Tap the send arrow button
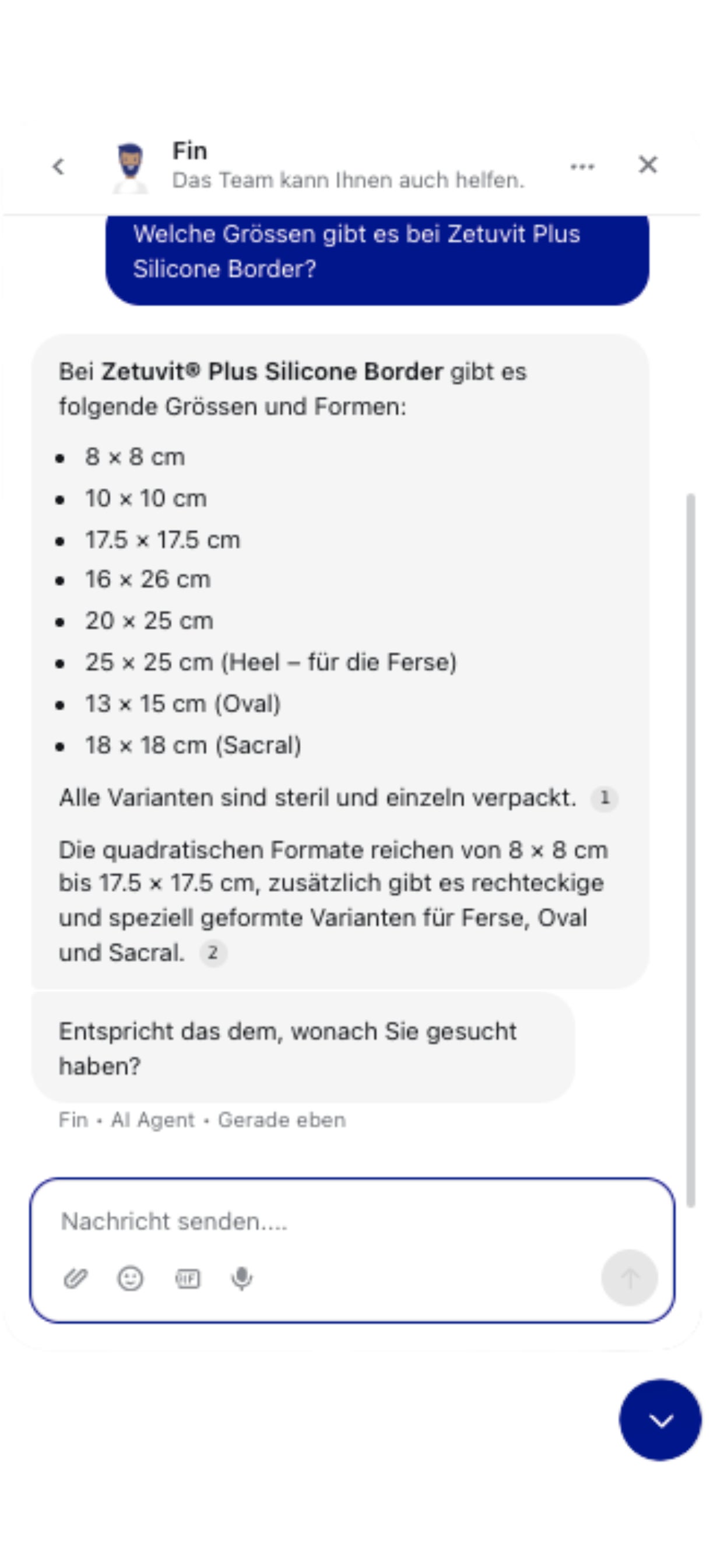The image size is (724, 1568). [629, 1277]
